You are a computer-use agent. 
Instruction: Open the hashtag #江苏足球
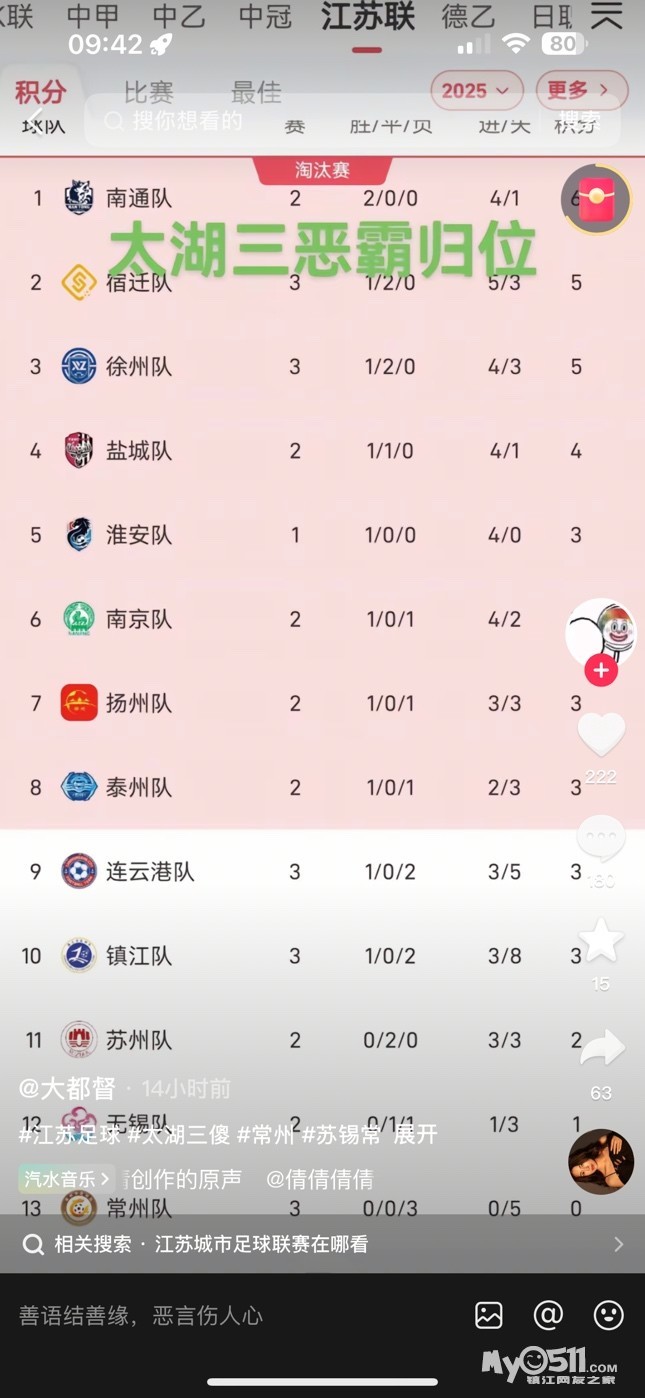tap(69, 1134)
